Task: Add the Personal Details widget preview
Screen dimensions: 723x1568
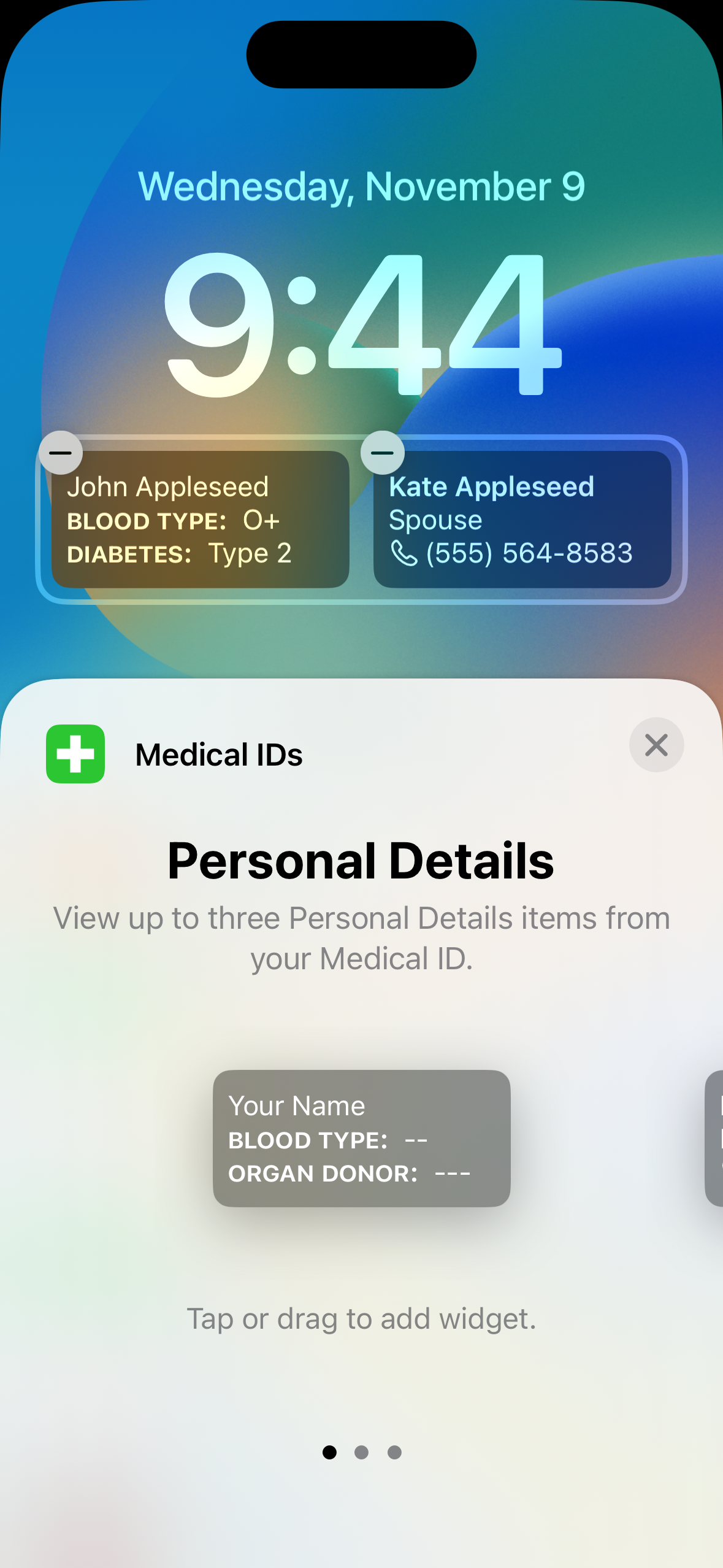Action: tap(361, 1138)
